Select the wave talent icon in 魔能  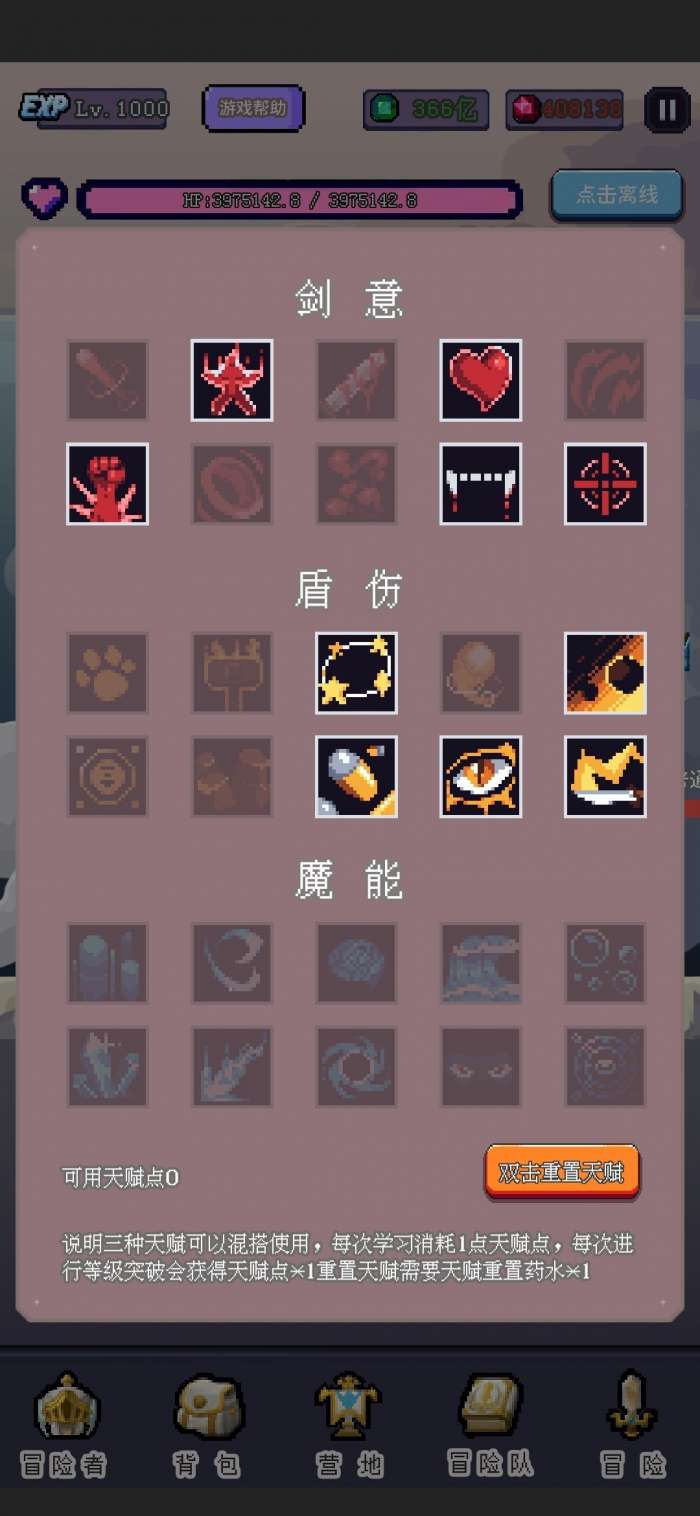(481, 963)
